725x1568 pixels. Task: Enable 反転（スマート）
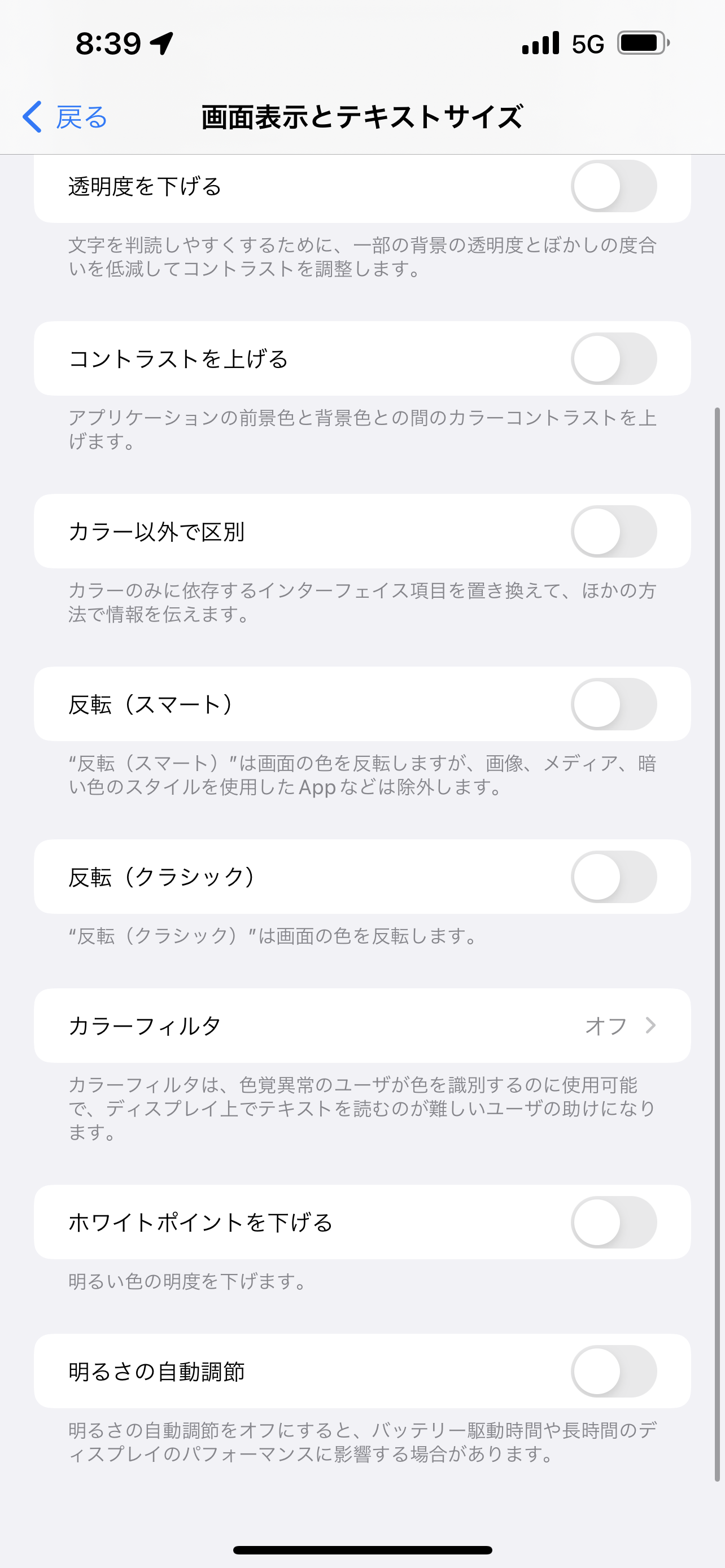coord(613,704)
